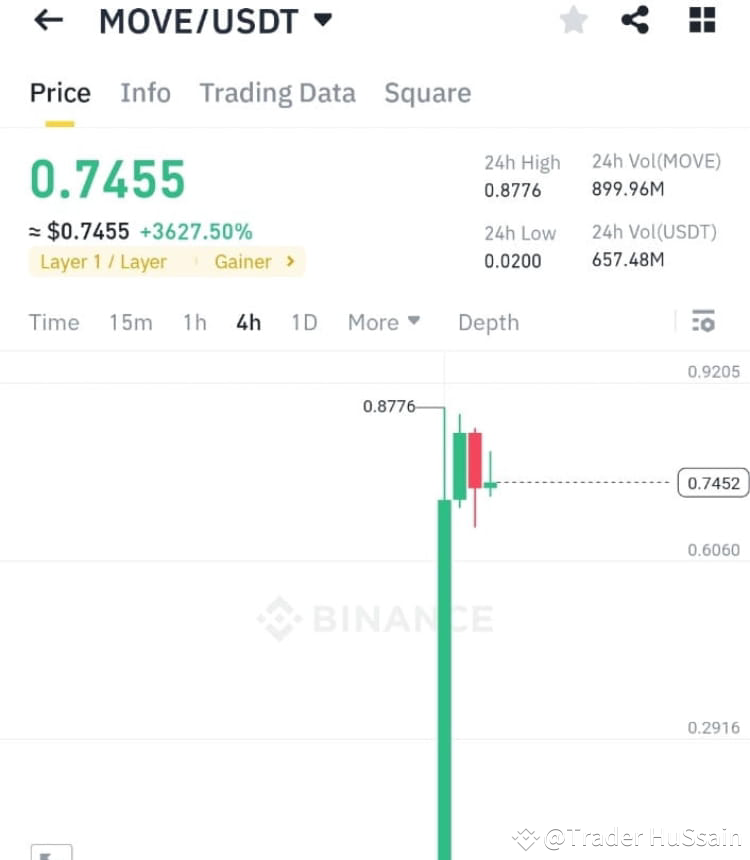Switch to the Info tab
The image size is (750, 860).
coord(145,92)
